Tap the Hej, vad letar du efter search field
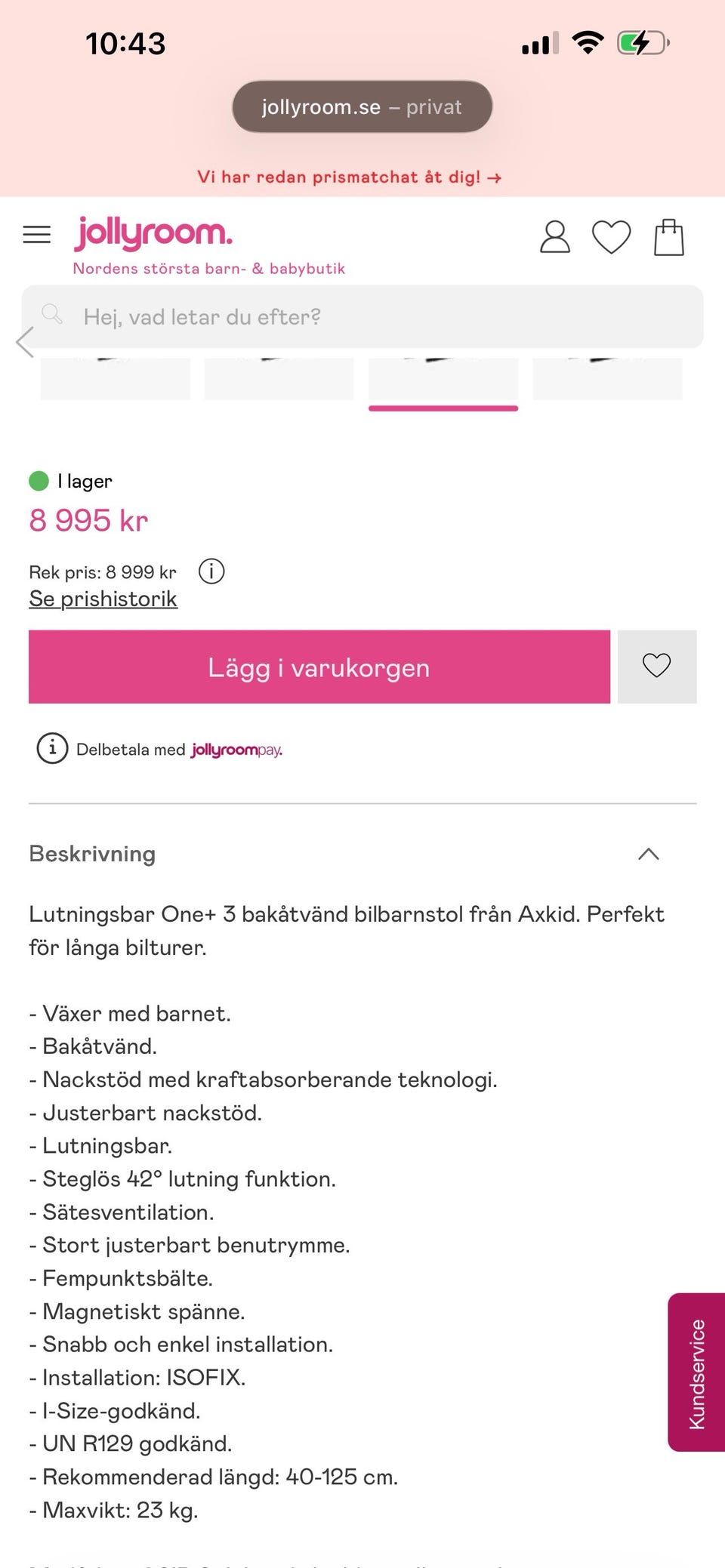This screenshot has width=725, height=1568. pyautogui.click(x=302, y=316)
